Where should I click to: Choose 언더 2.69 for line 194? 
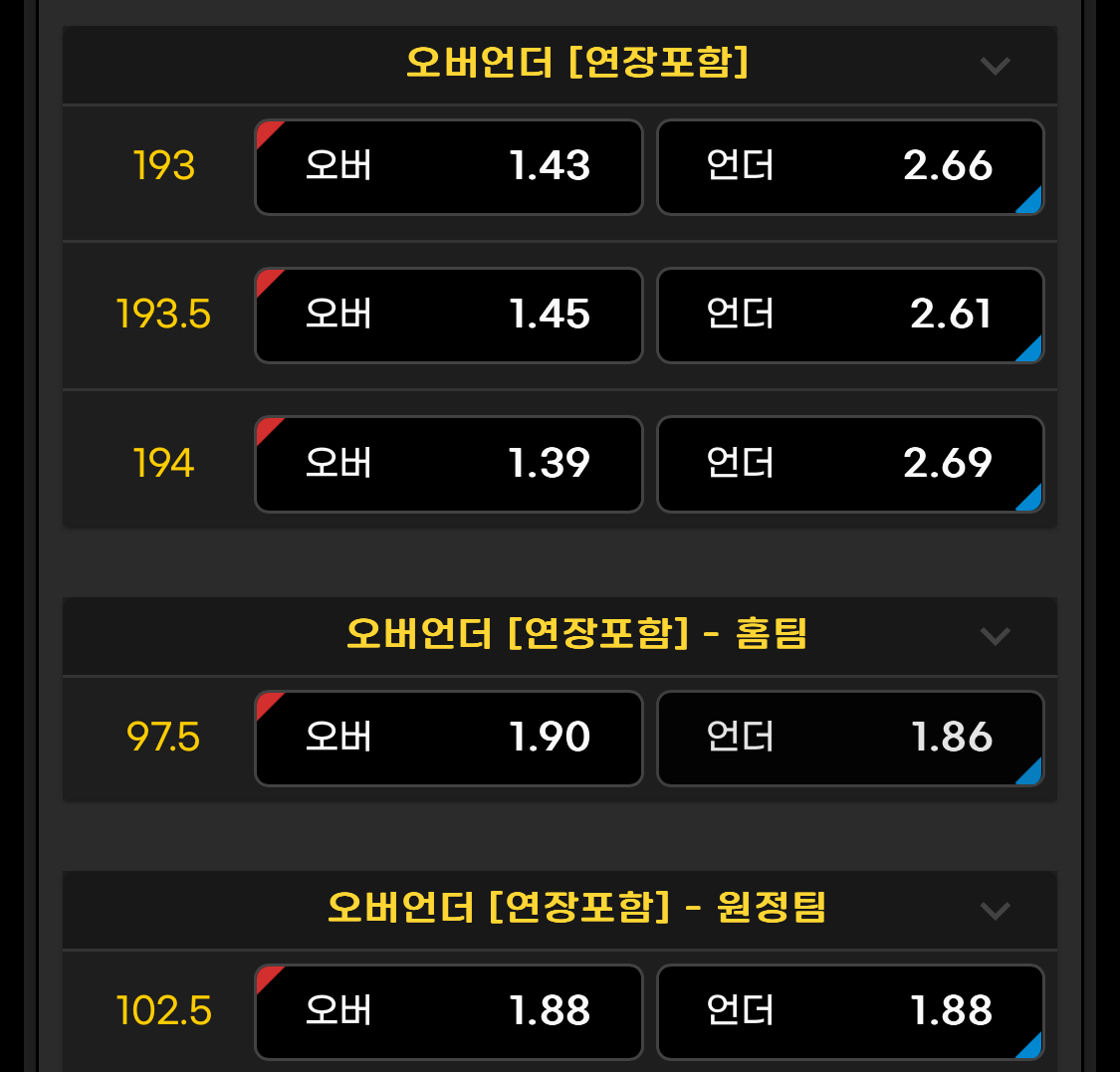point(850,464)
